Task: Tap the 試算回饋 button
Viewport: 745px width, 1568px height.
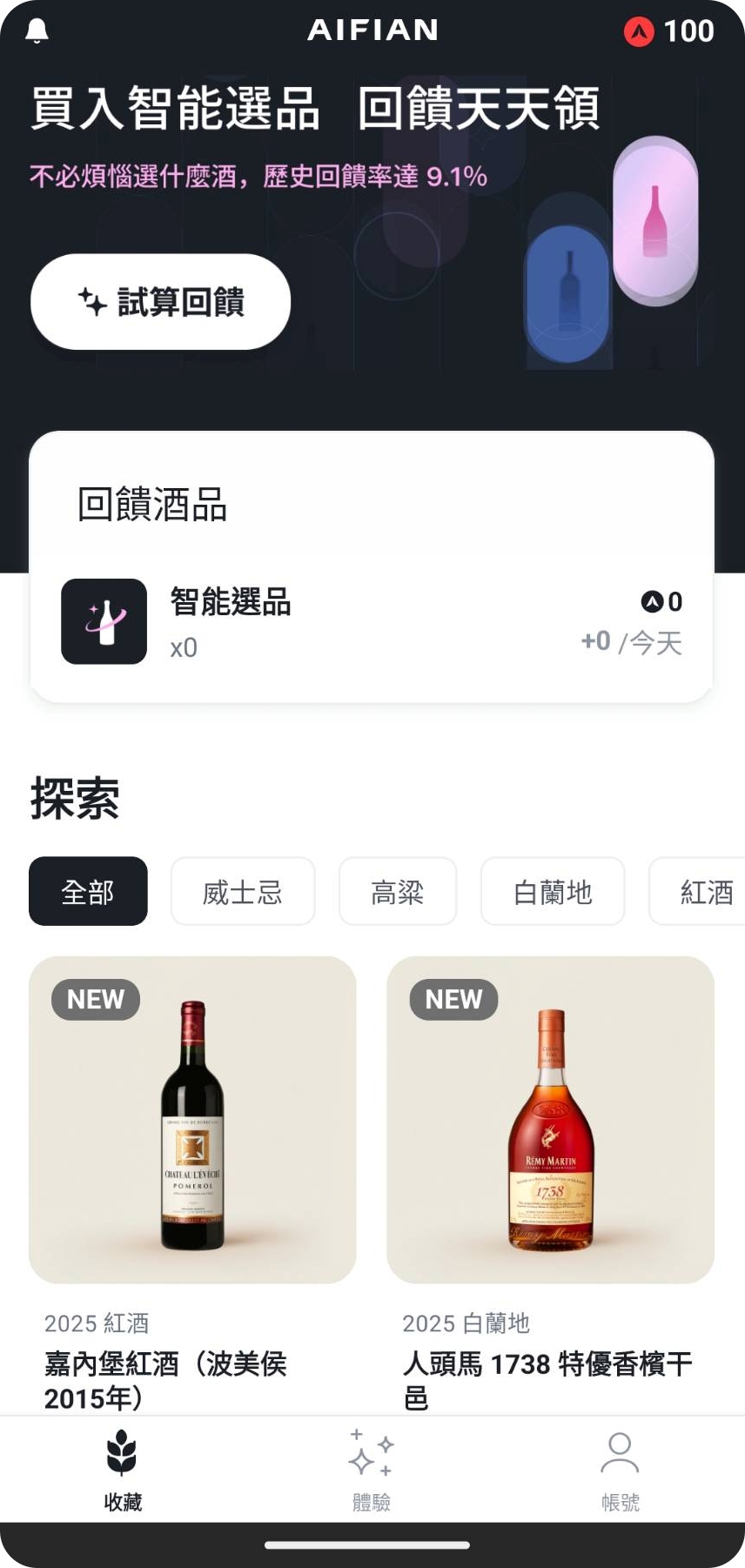Action: click(x=160, y=301)
